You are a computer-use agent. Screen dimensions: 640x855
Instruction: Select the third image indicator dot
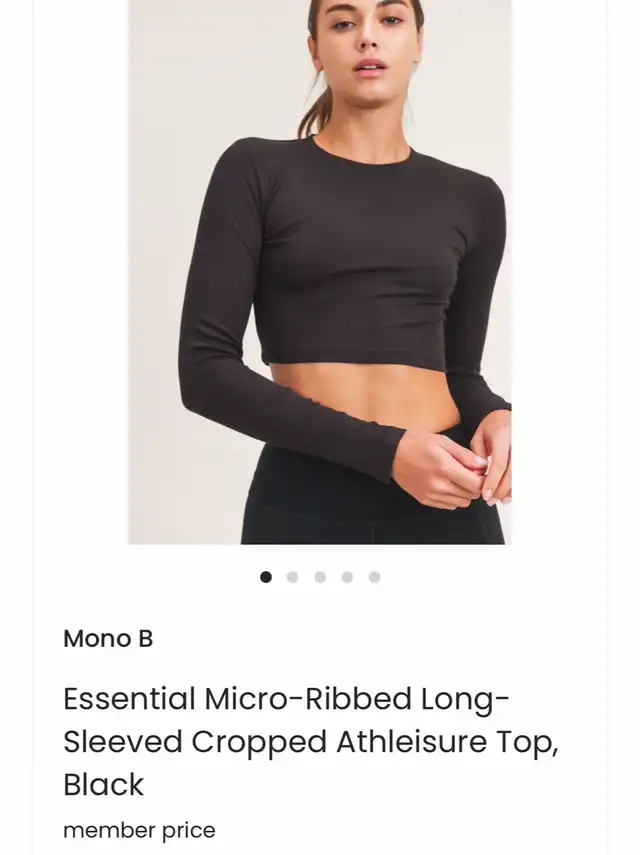pyautogui.click(x=320, y=577)
